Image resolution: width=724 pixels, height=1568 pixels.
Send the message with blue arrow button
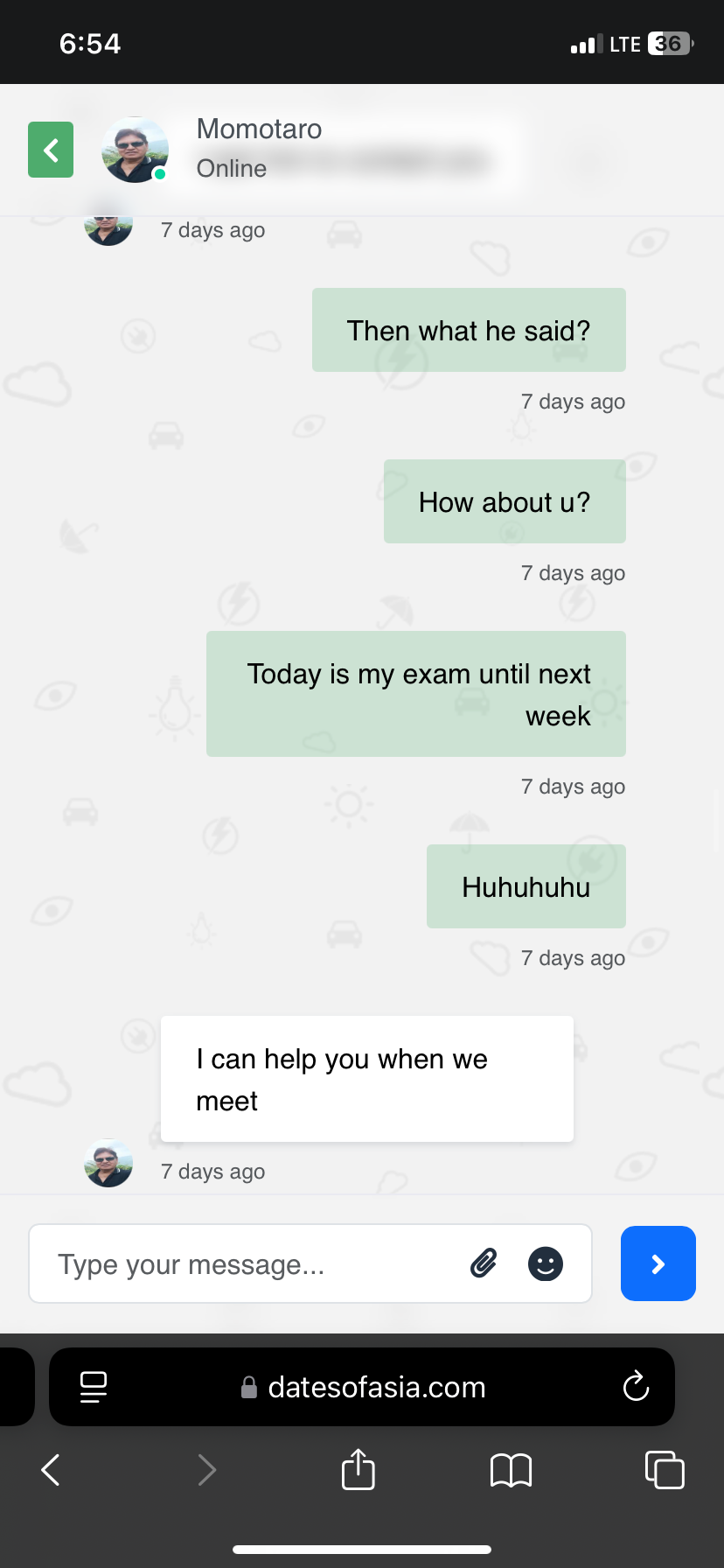click(x=658, y=1263)
